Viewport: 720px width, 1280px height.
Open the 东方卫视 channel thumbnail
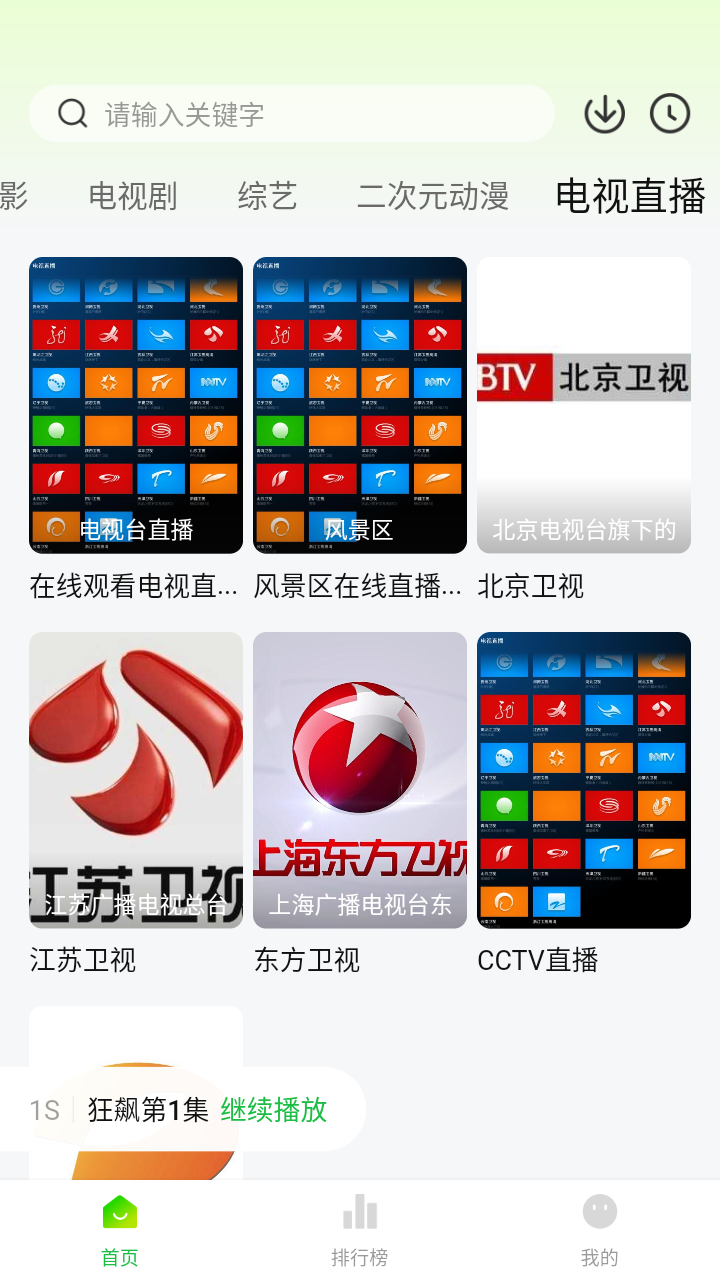[360, 780]
